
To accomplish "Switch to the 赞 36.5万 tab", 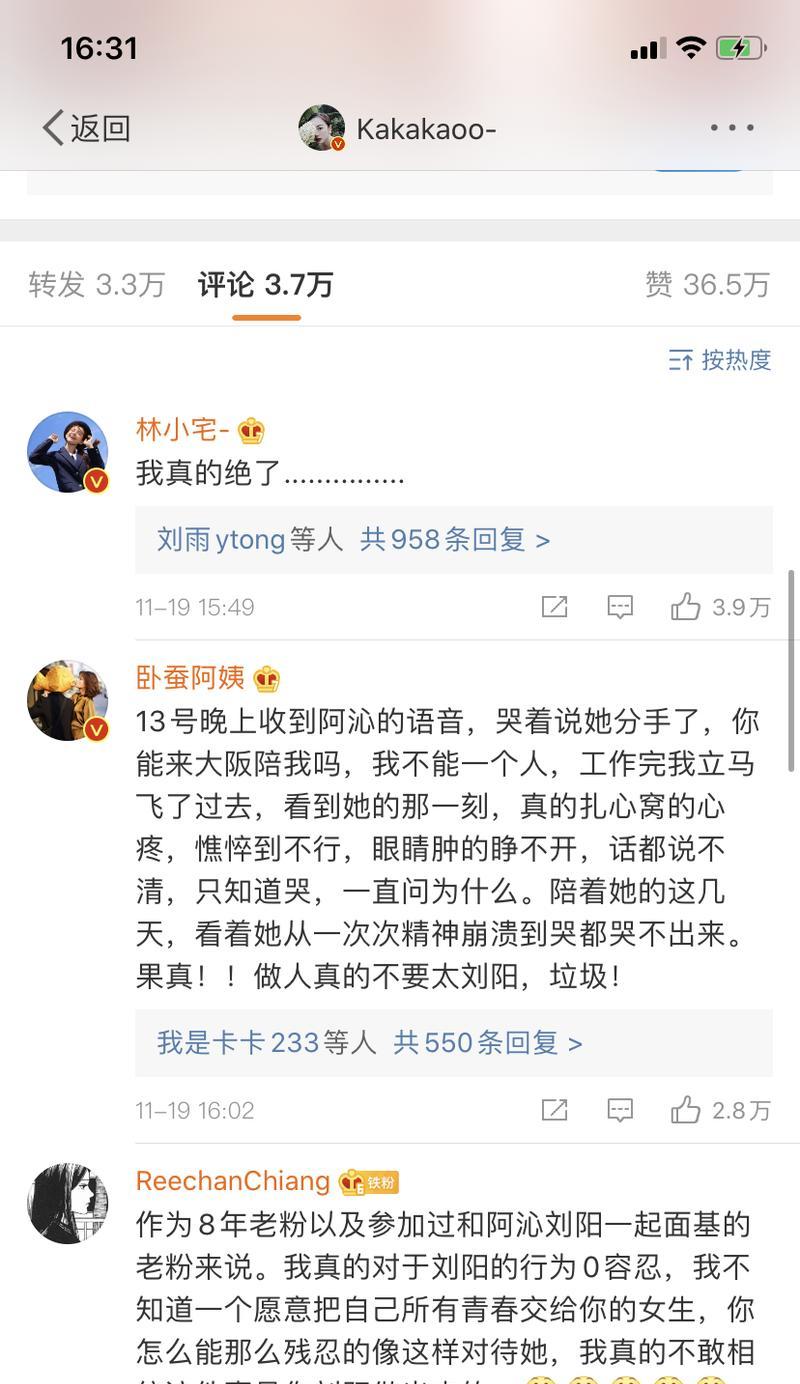I will pos(707,285).
